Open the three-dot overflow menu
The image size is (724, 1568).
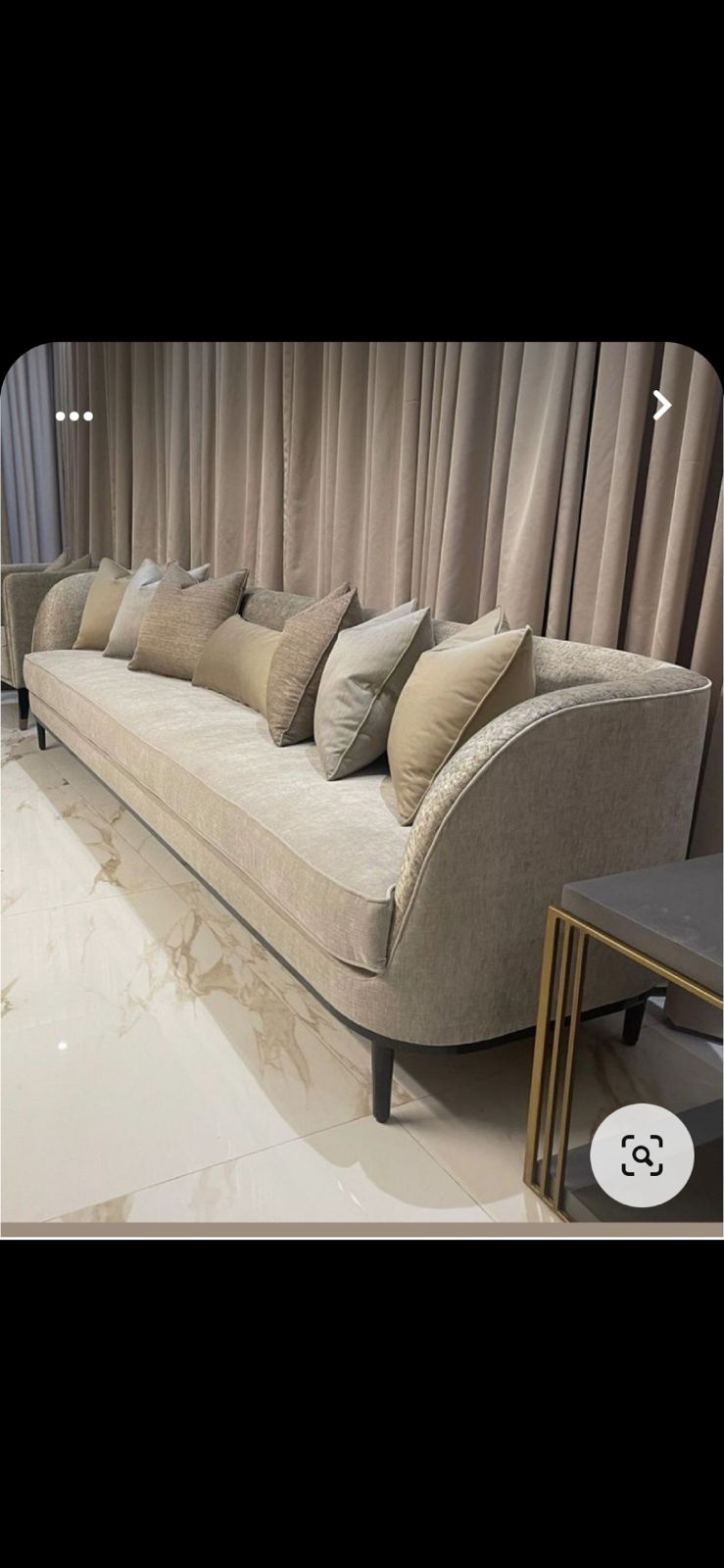tap(73, 416)
